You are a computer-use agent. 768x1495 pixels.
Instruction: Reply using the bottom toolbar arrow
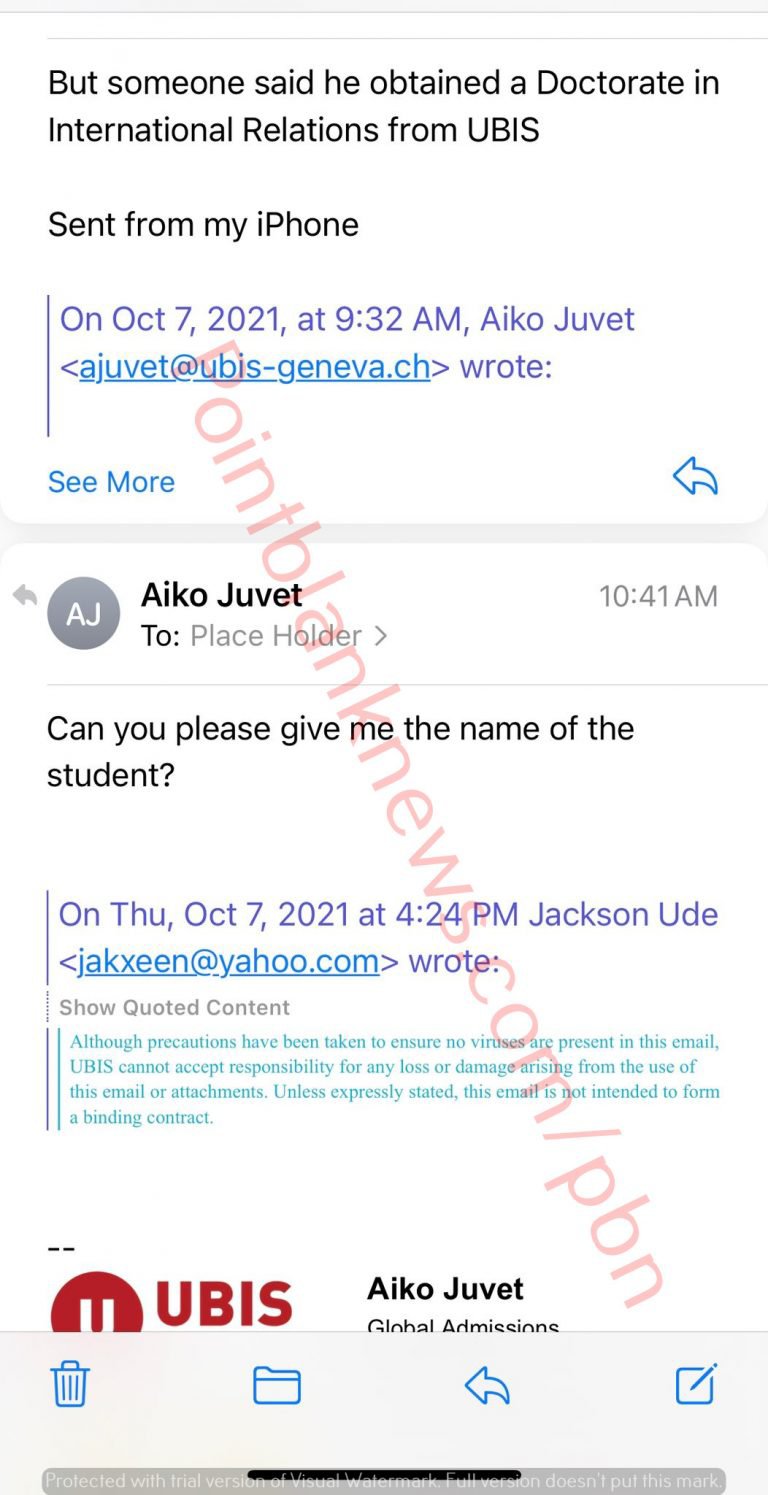487,1385
